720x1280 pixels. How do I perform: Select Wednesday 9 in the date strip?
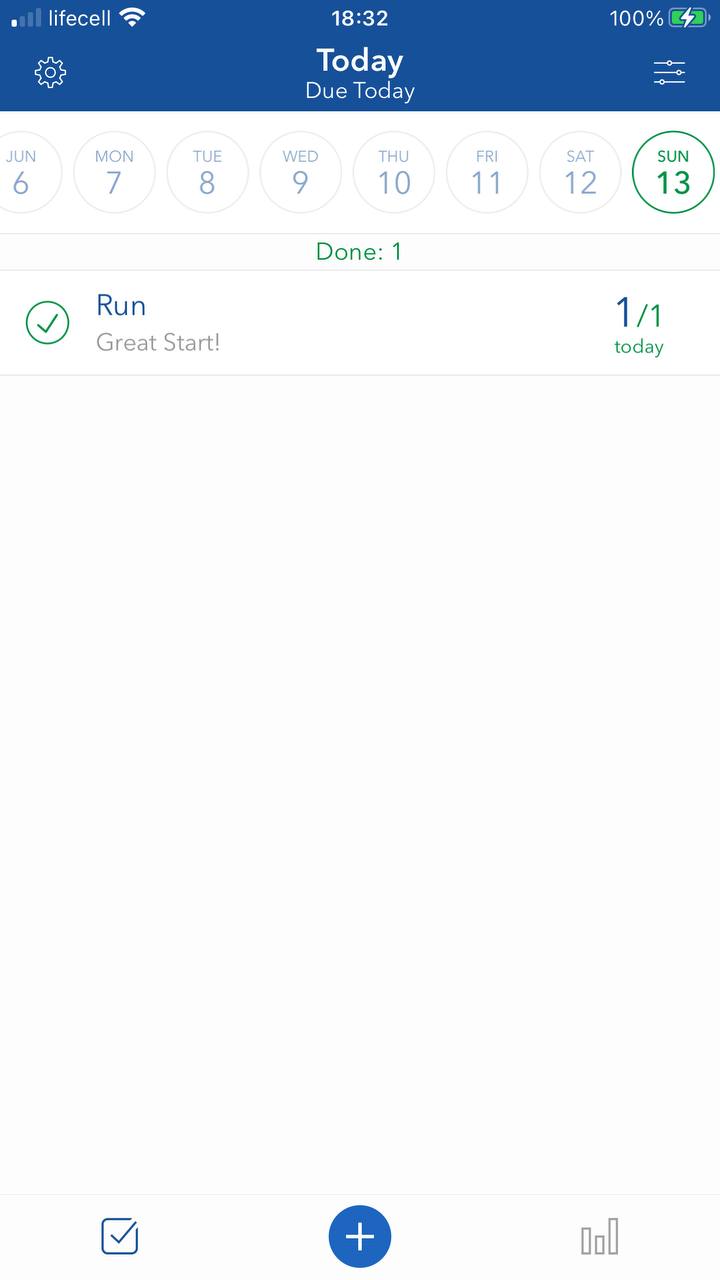point(300,173)
